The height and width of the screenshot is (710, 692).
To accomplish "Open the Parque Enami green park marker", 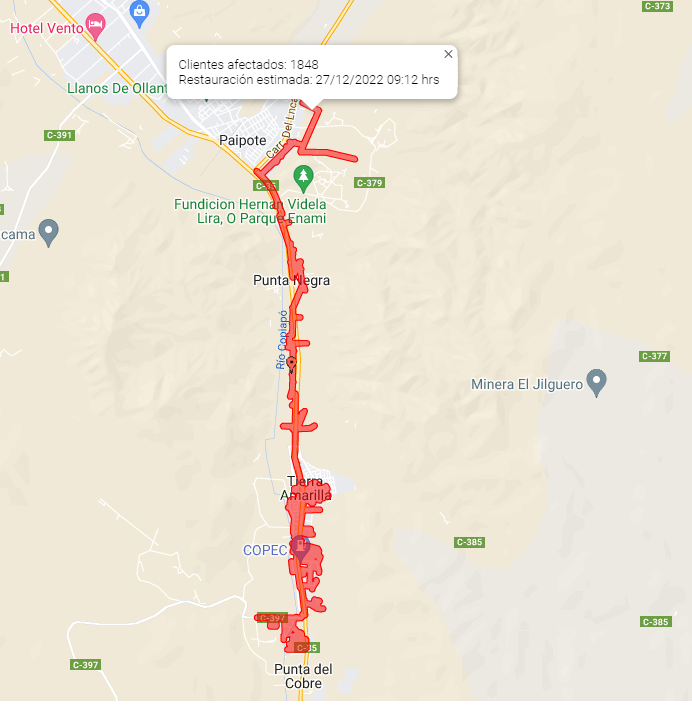I will click(x=303, y=179).
